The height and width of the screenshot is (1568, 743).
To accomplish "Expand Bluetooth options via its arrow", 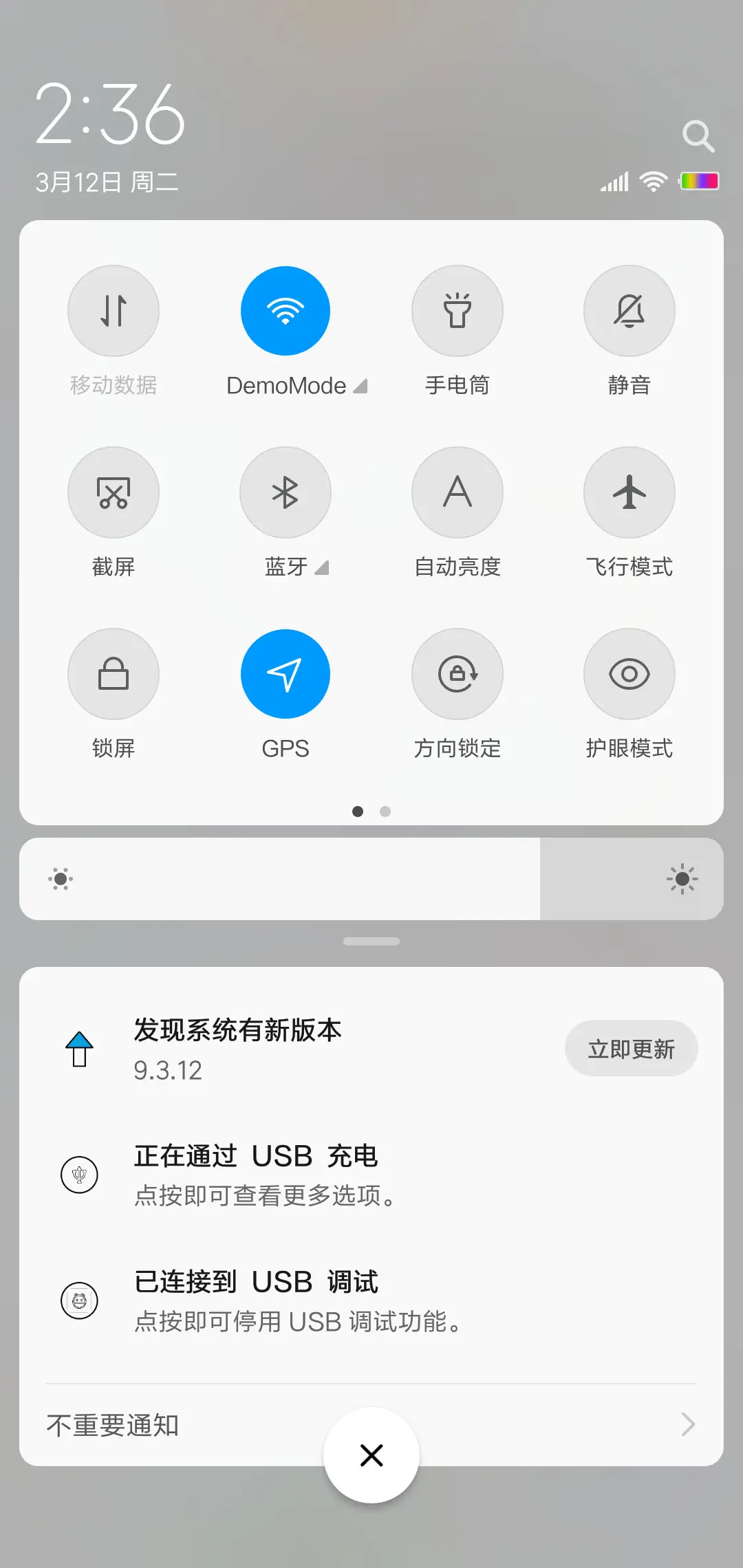I will pyautogui.click(x=323, y=568).
